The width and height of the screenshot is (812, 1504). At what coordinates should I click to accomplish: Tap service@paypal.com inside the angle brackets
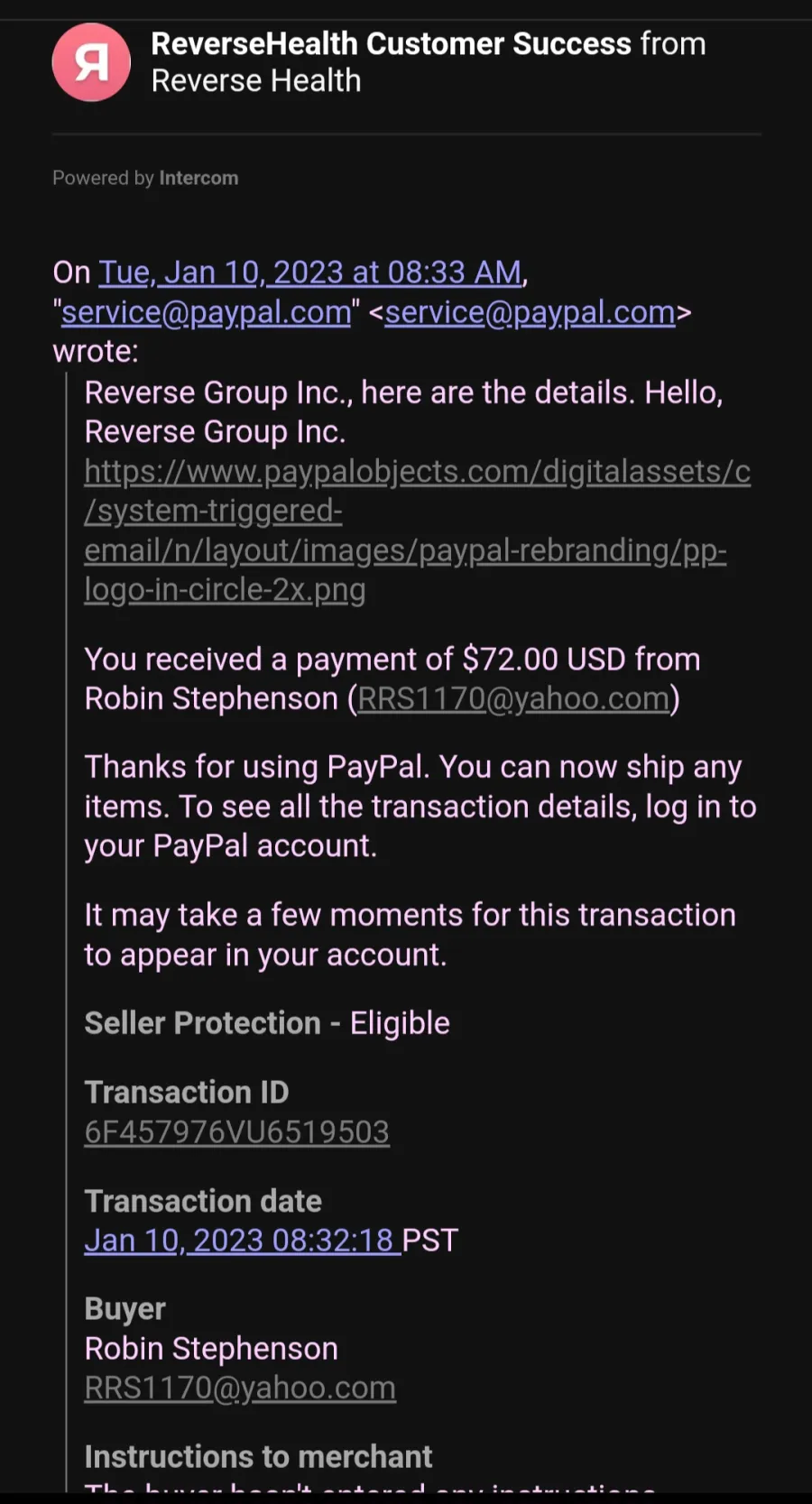530,312
